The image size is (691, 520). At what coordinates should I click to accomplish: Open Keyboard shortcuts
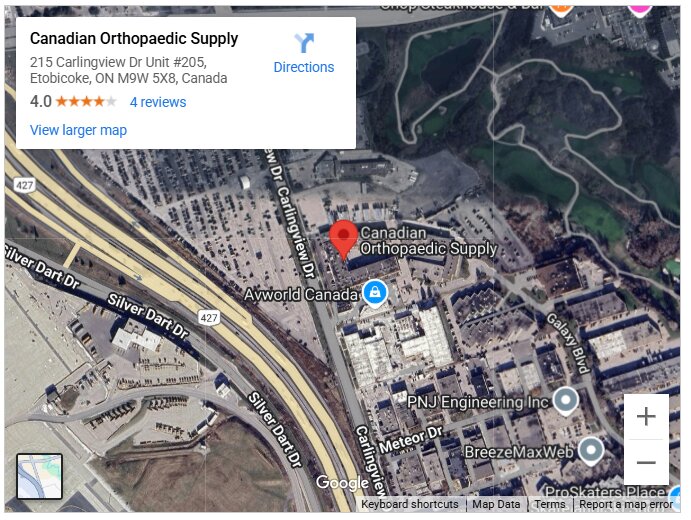410,505
